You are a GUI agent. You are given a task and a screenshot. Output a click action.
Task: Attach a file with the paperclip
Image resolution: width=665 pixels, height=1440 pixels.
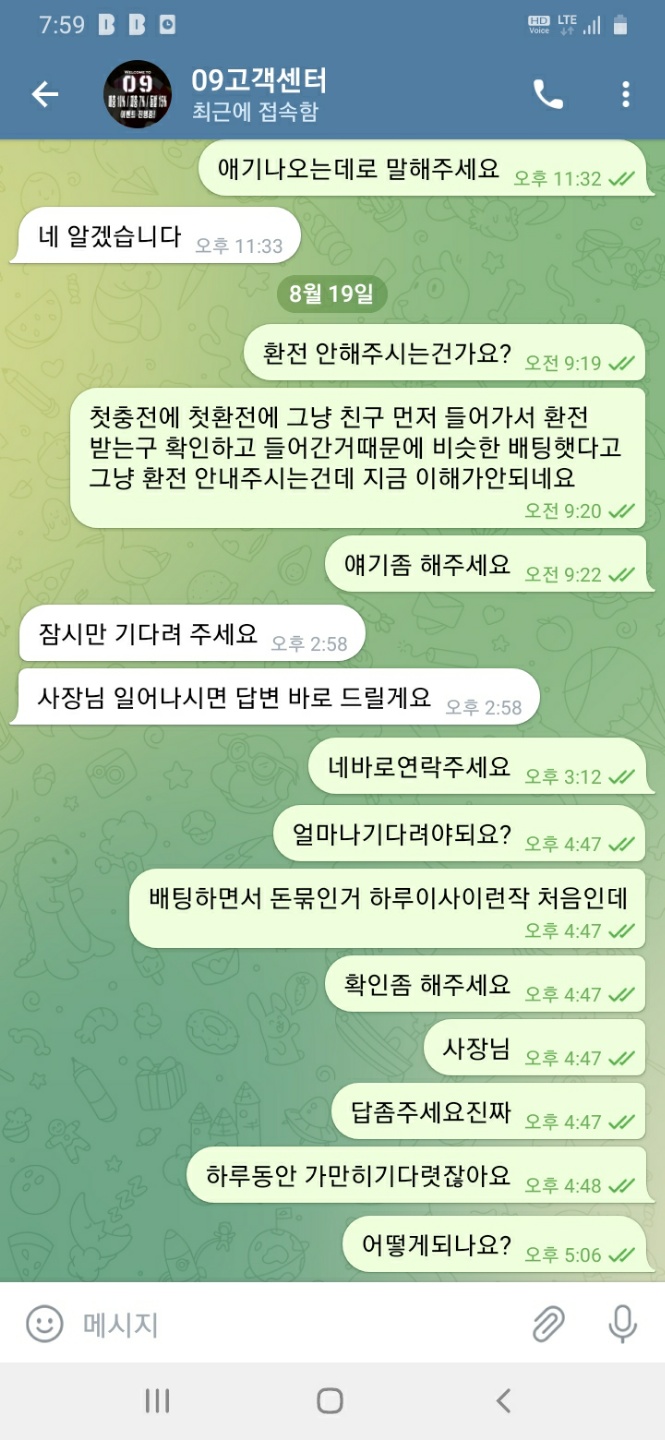pos(548,1324)
